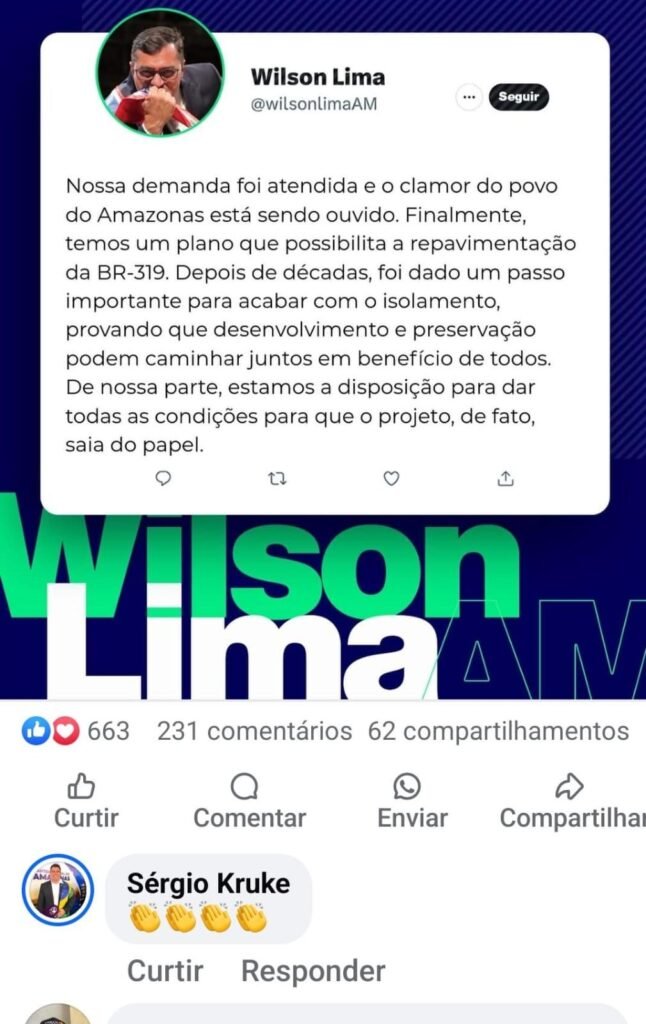Like Sérgio Kruke's comment
646x1024 pixels.
click(x=165, y=970)
